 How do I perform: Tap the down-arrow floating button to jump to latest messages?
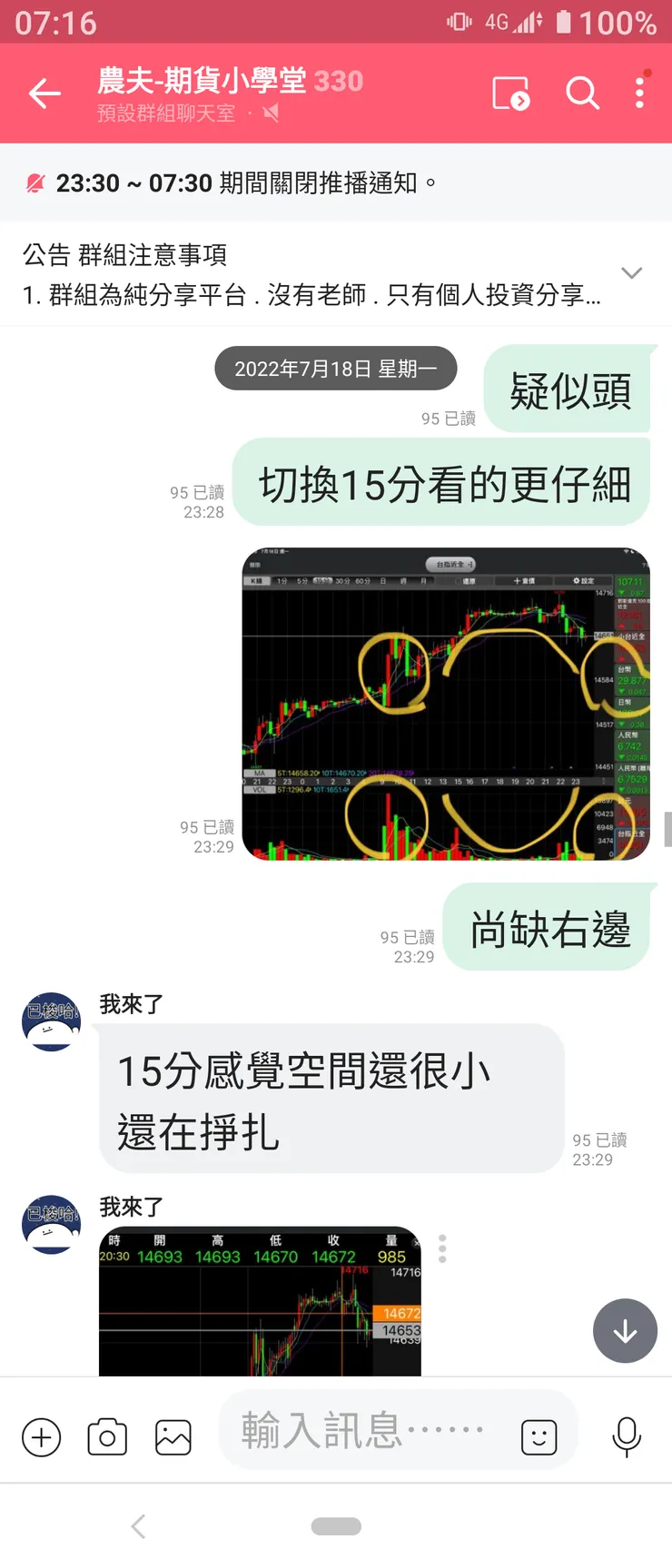pyautogui.click(x=625, y=1330)
